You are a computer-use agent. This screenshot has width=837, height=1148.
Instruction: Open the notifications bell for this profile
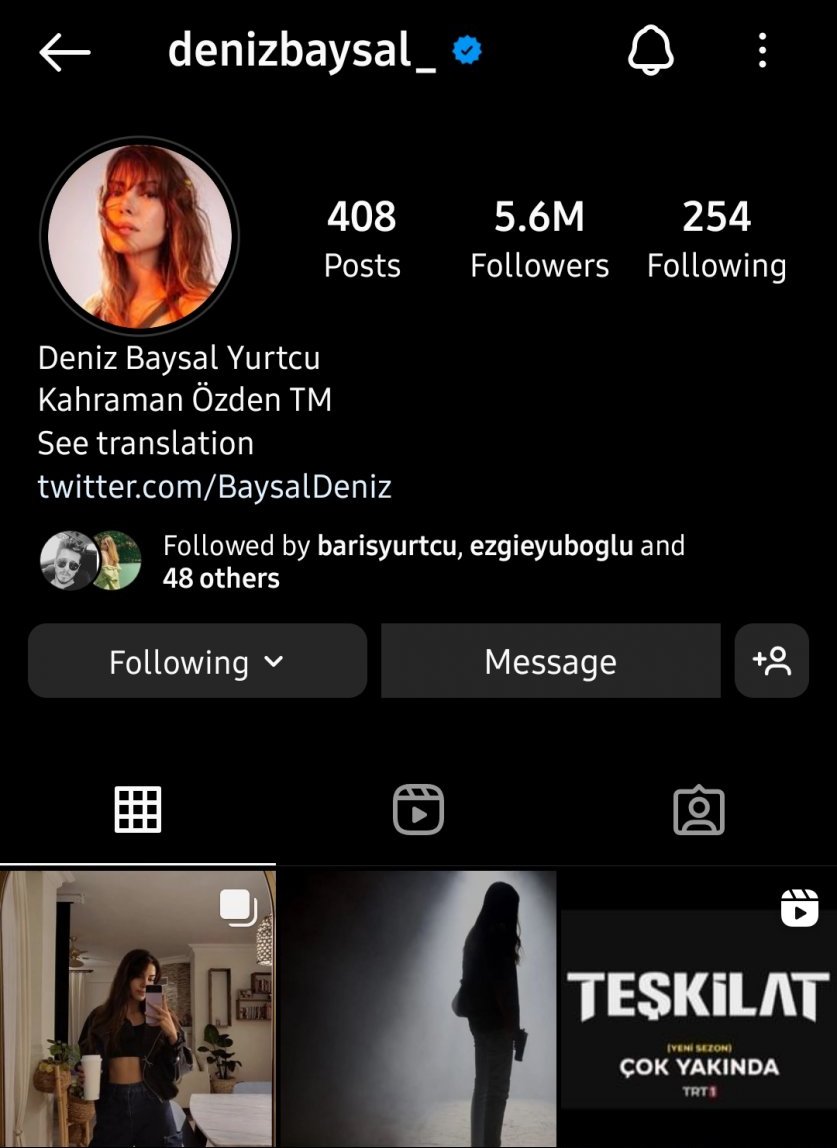pyautogui.click(x=651, y=50)
